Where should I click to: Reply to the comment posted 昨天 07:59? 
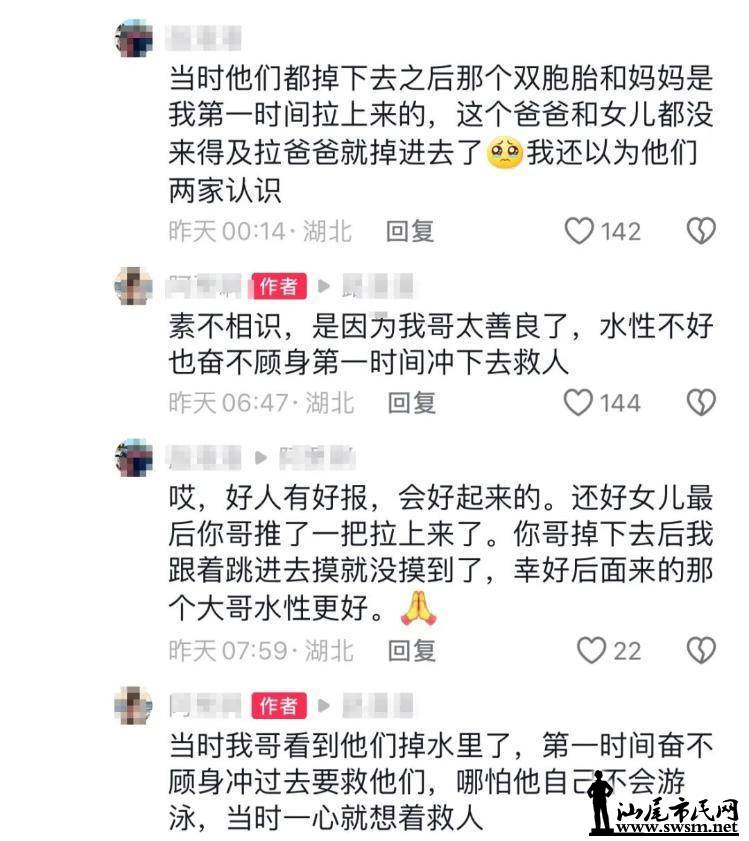click(x=411, y=651)
